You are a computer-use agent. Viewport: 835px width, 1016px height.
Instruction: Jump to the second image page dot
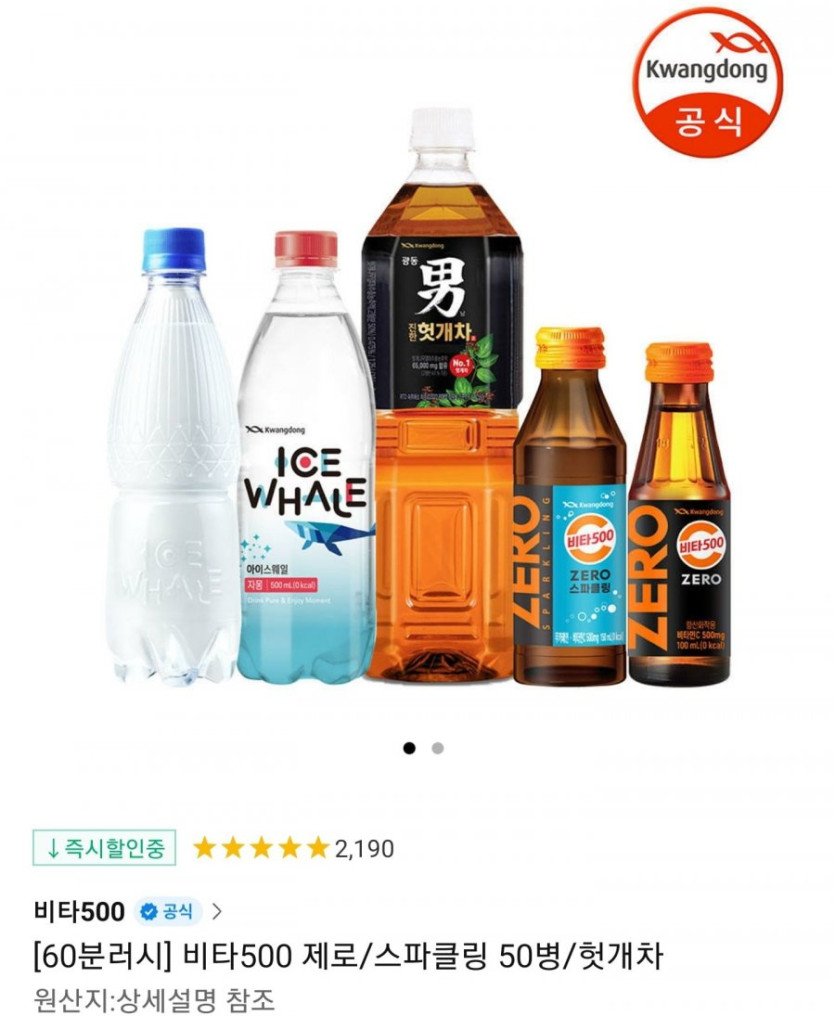[438, 748]
